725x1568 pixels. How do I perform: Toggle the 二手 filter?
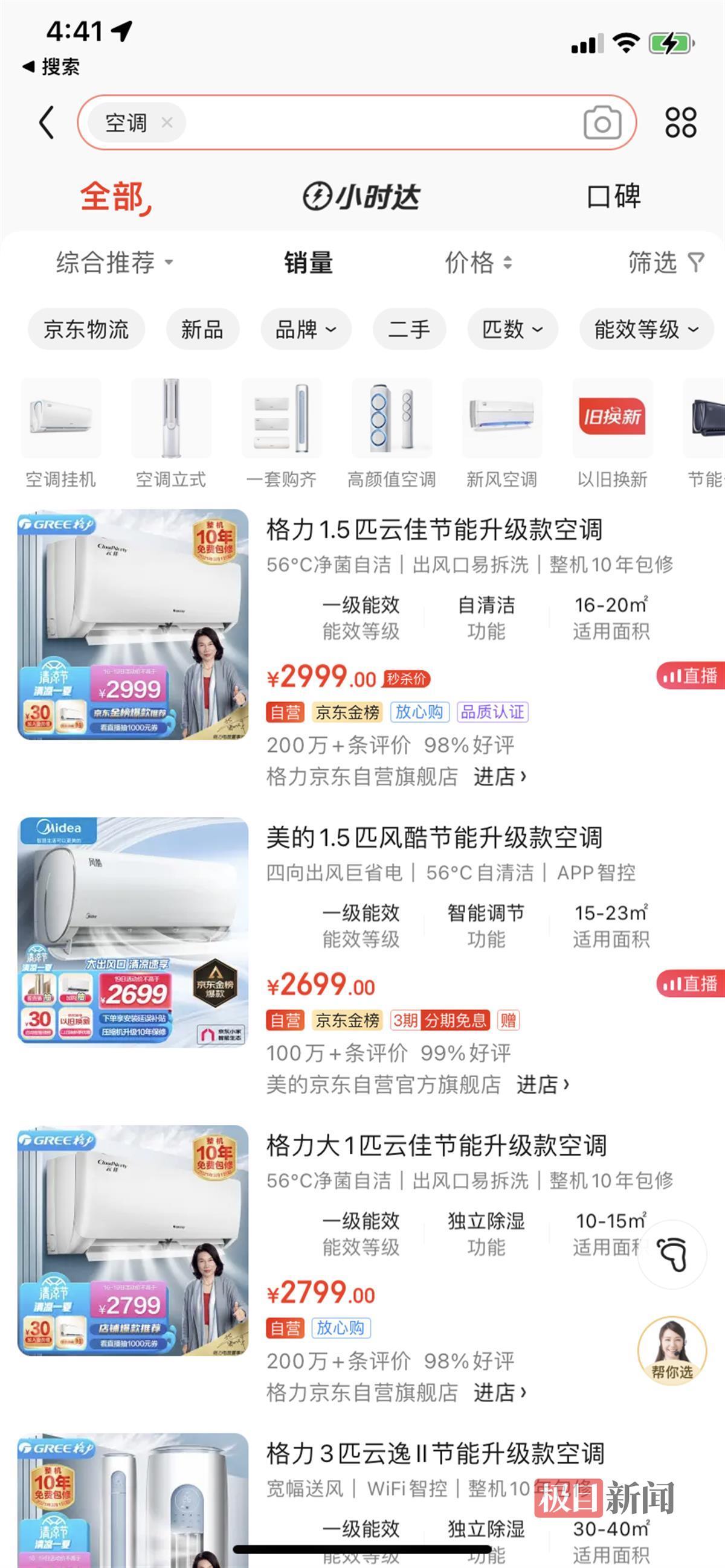410,328
